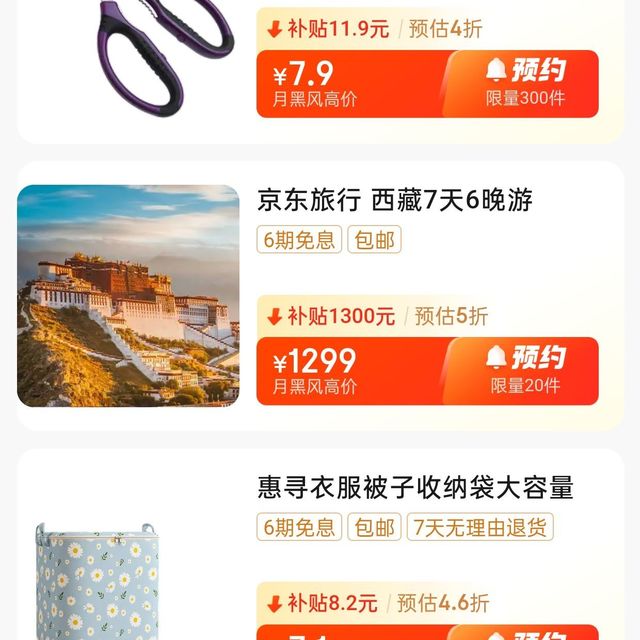Screen dimensions: 640x640
Task: View the purple scissors product image
Action: (150, 50)
